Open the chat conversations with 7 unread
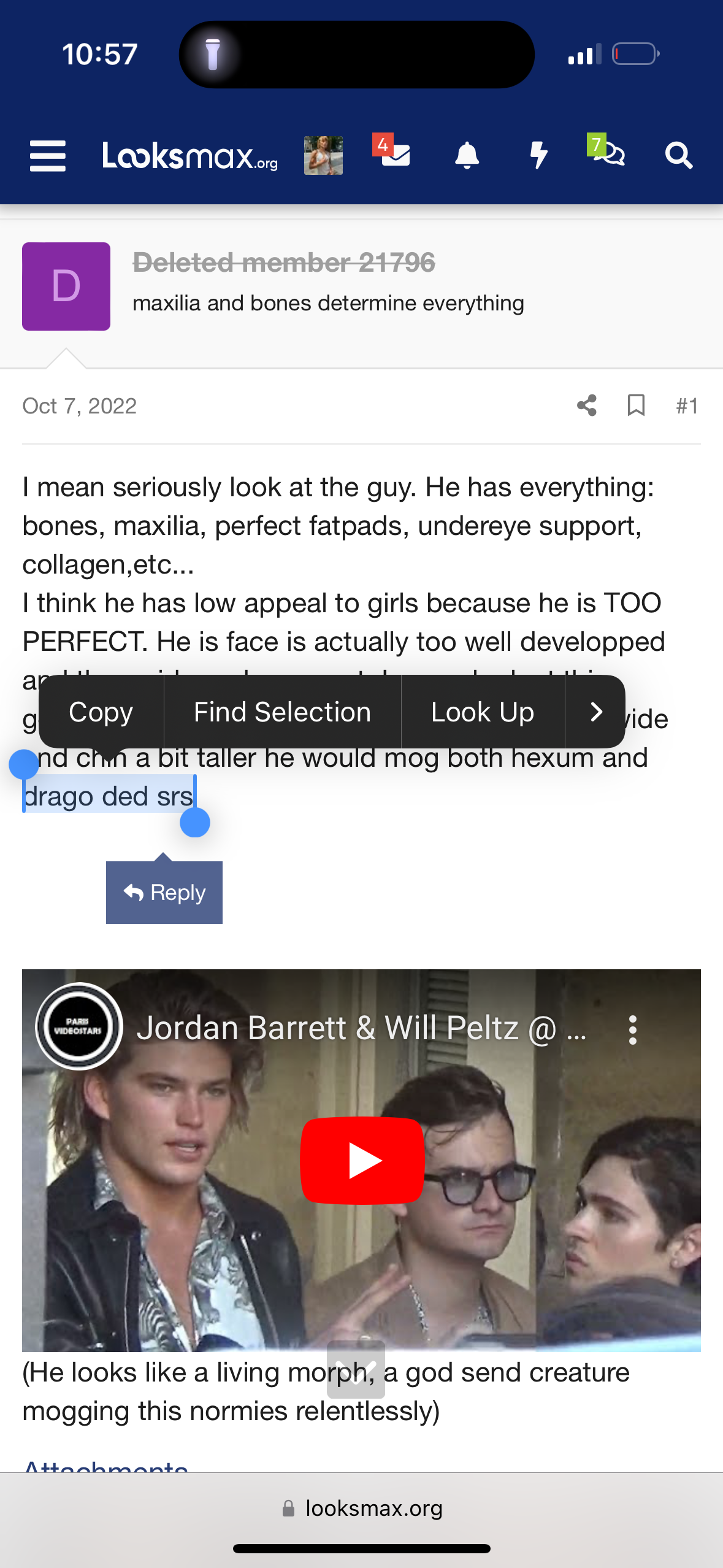Image resolution: width=723 pixels, height=1568 pixels. coord(608,153)
